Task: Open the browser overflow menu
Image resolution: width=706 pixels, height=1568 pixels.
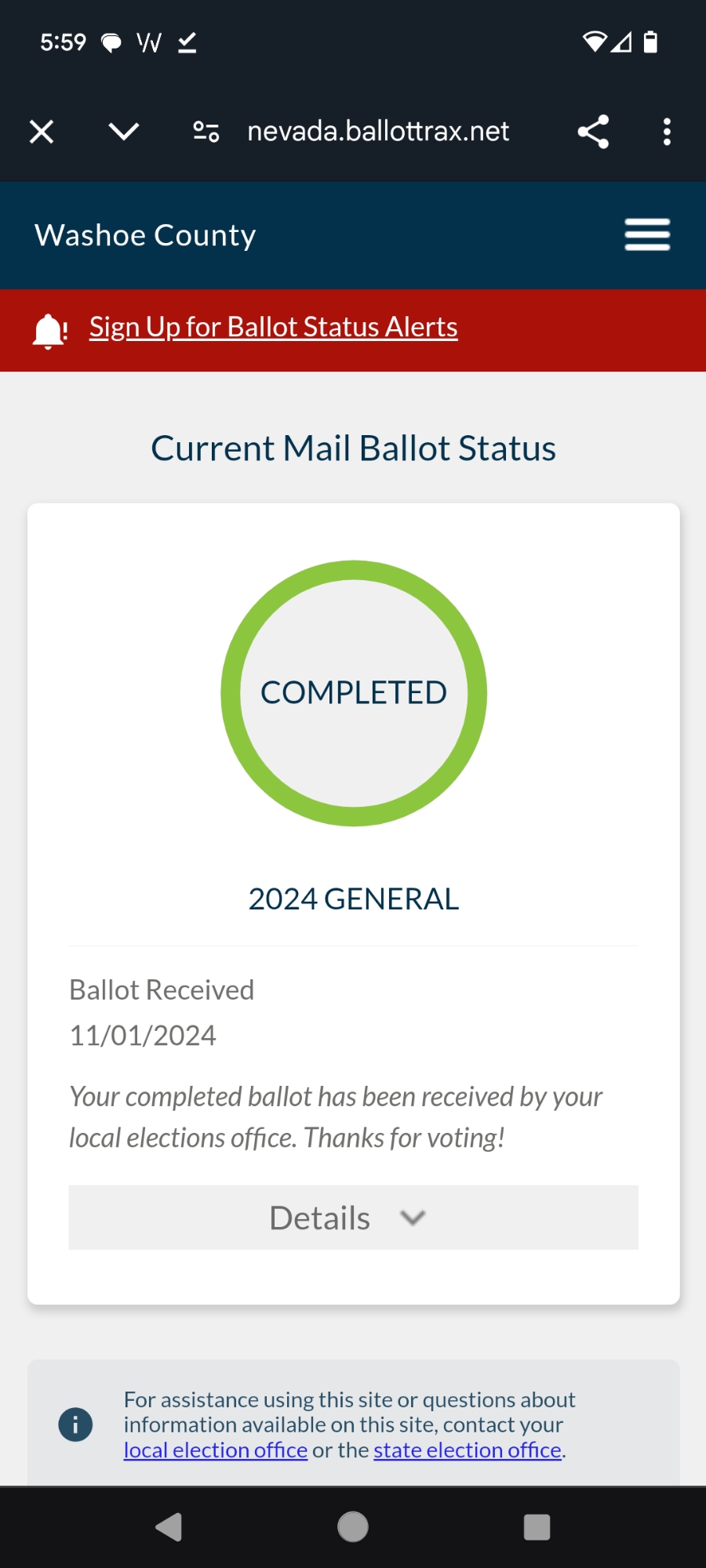Action: click(x=667, y=132)
